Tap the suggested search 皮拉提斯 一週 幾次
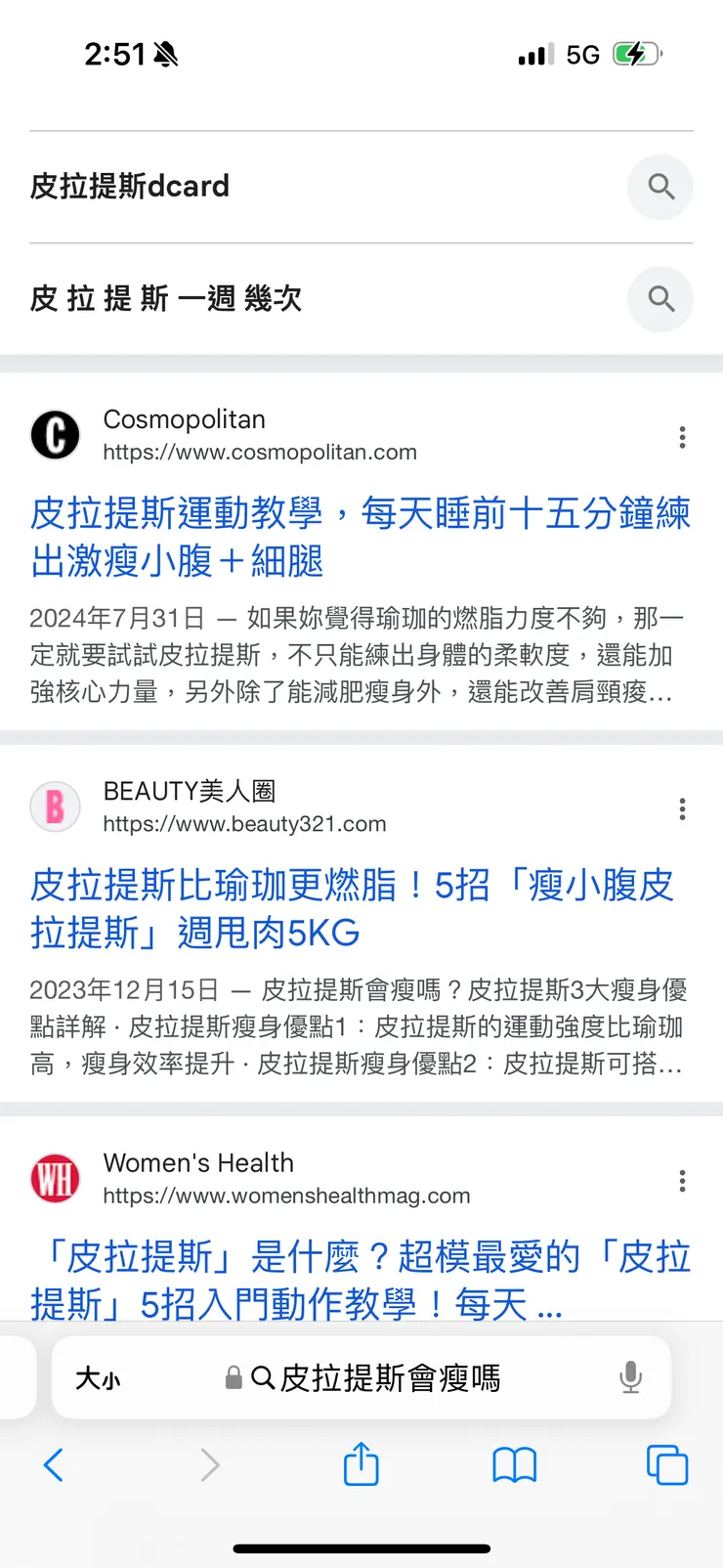 tap(166, 299)
